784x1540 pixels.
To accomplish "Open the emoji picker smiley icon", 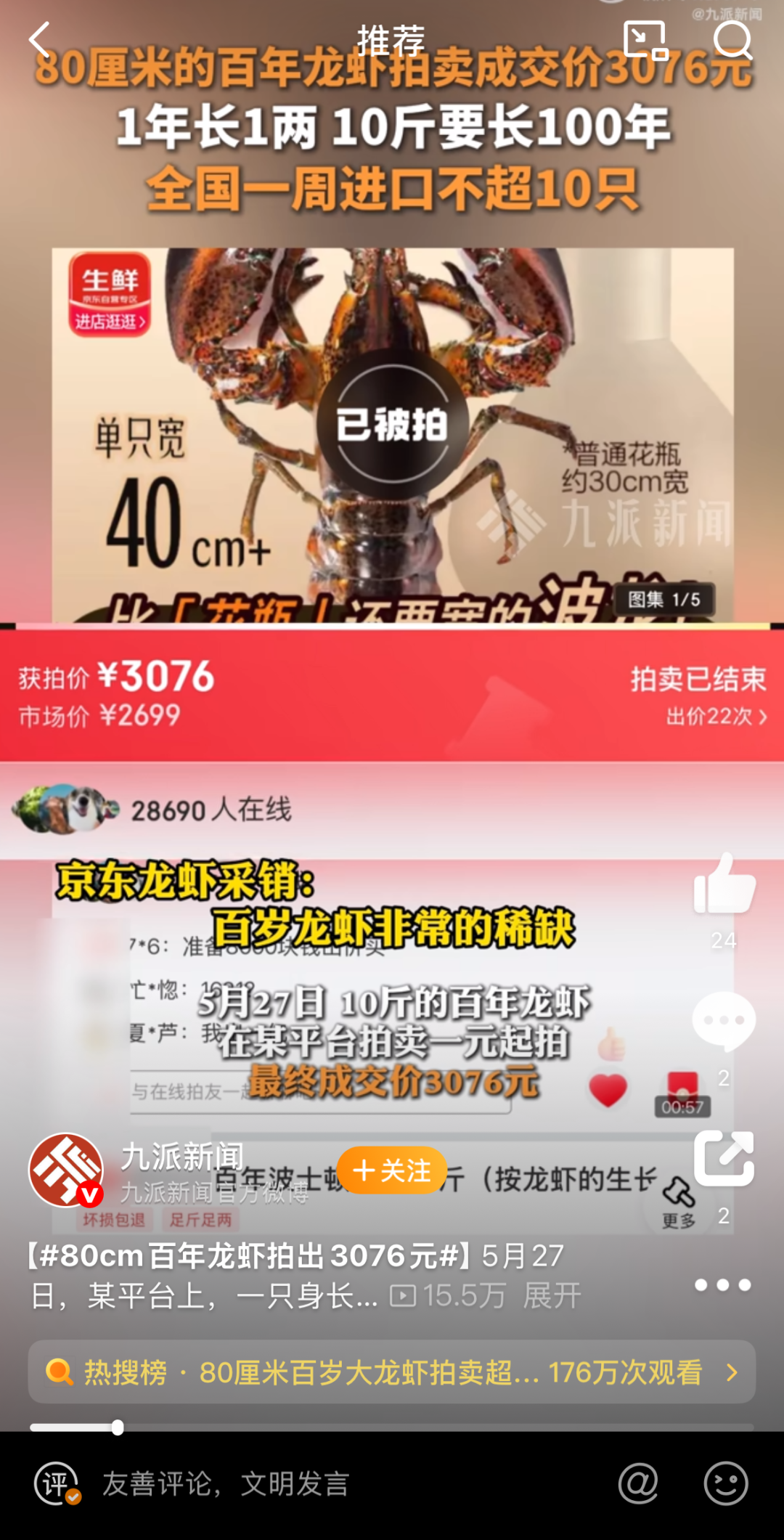I will (725, 1483).
